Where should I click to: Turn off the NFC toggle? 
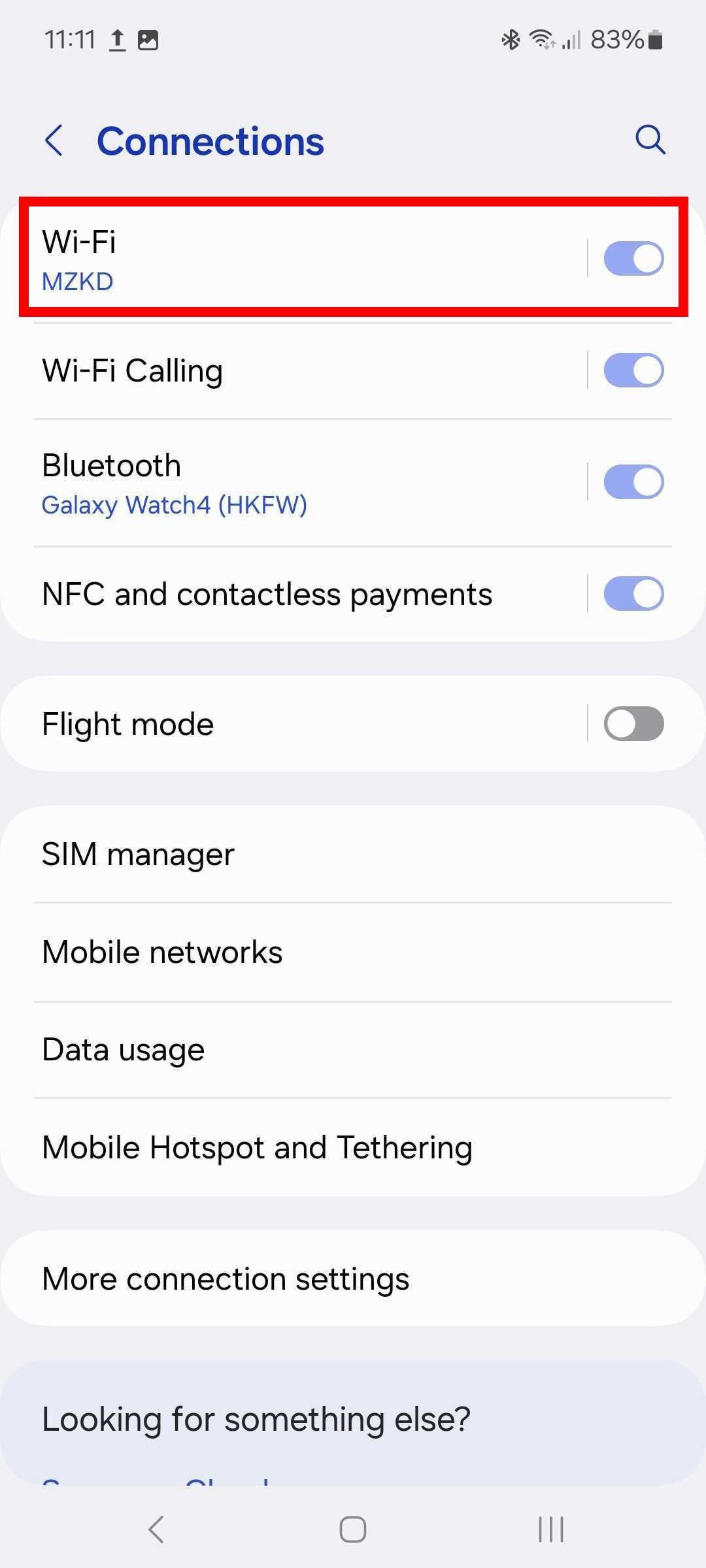coord(633,594)
